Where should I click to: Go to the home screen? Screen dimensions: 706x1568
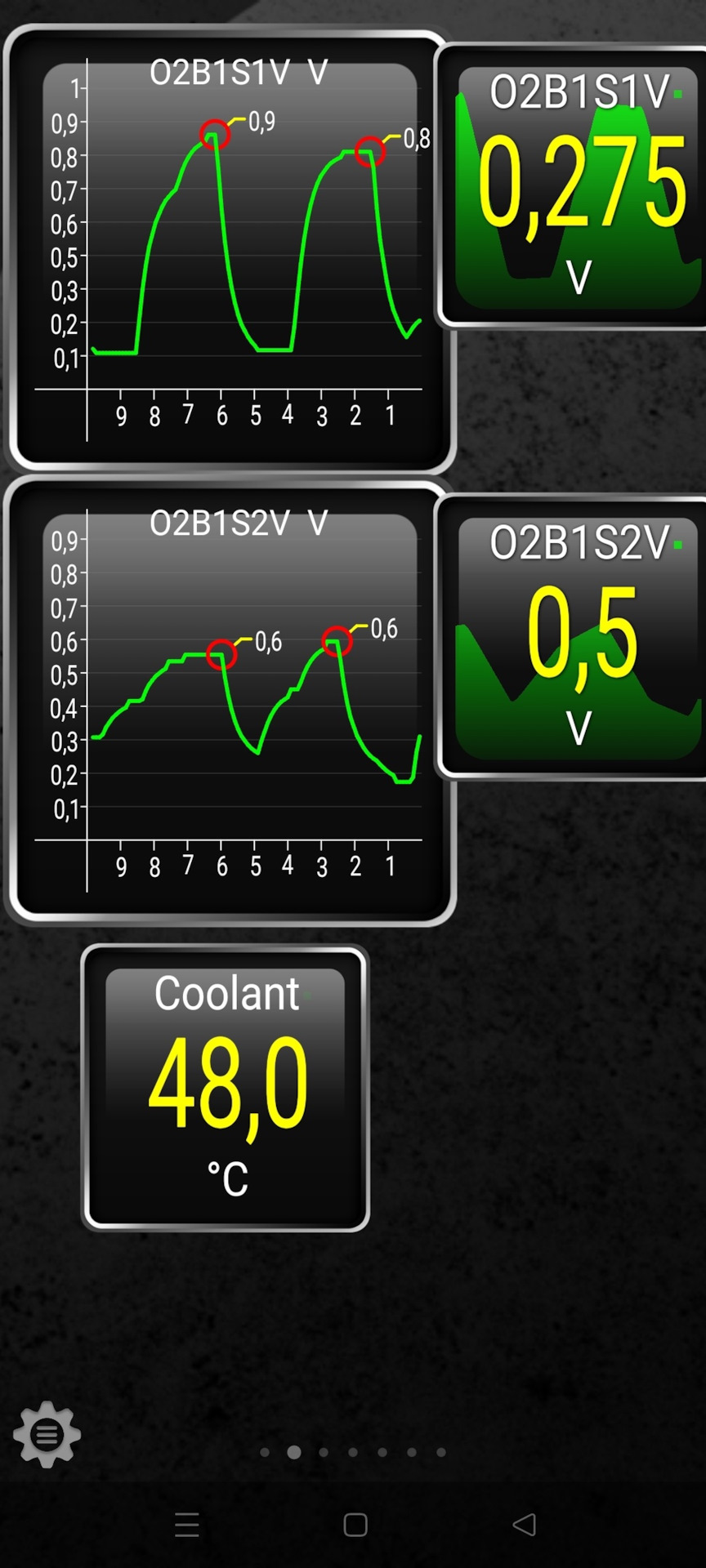click(x=355, y=1524)
